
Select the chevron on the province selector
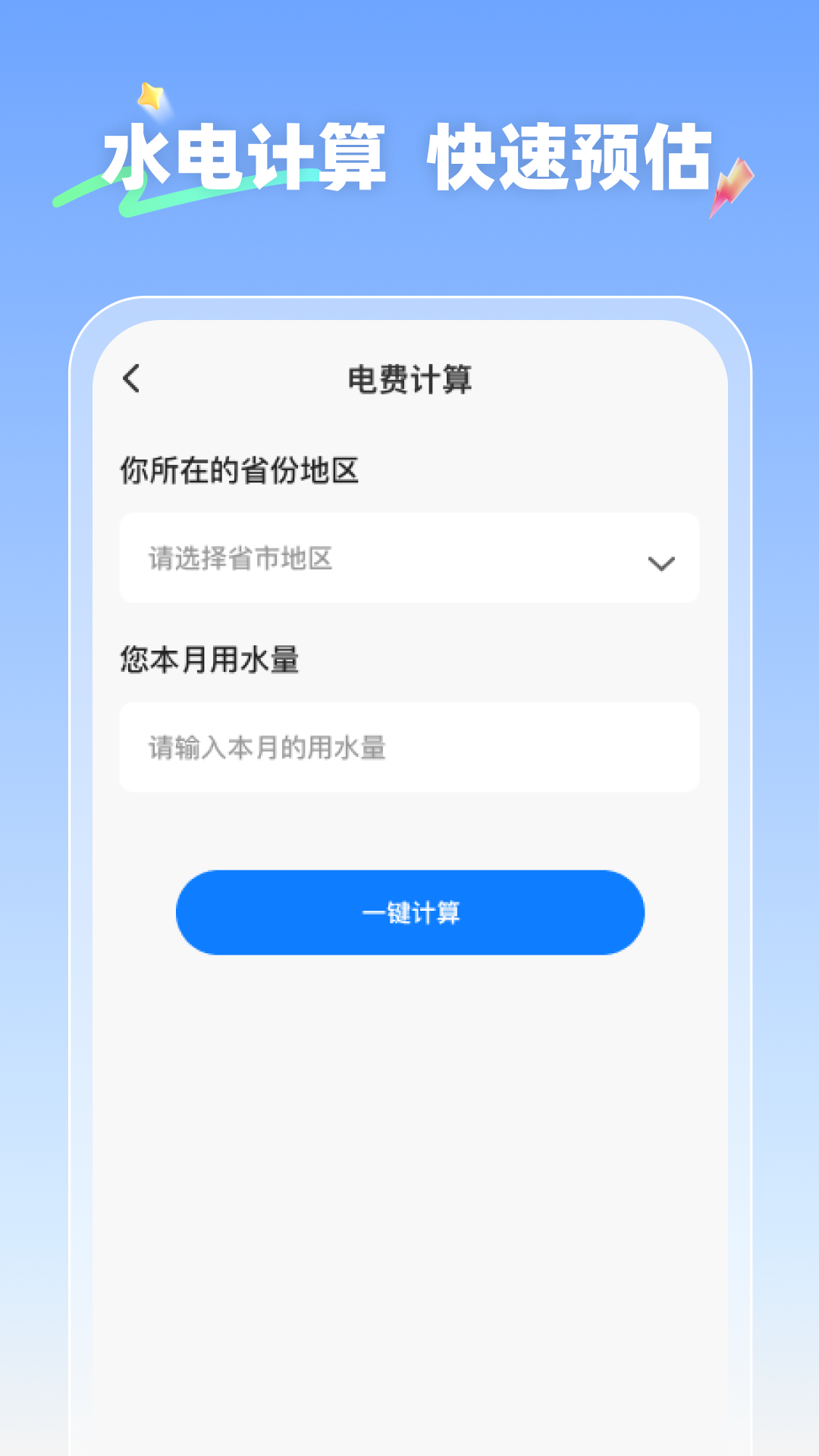(661, 563)
